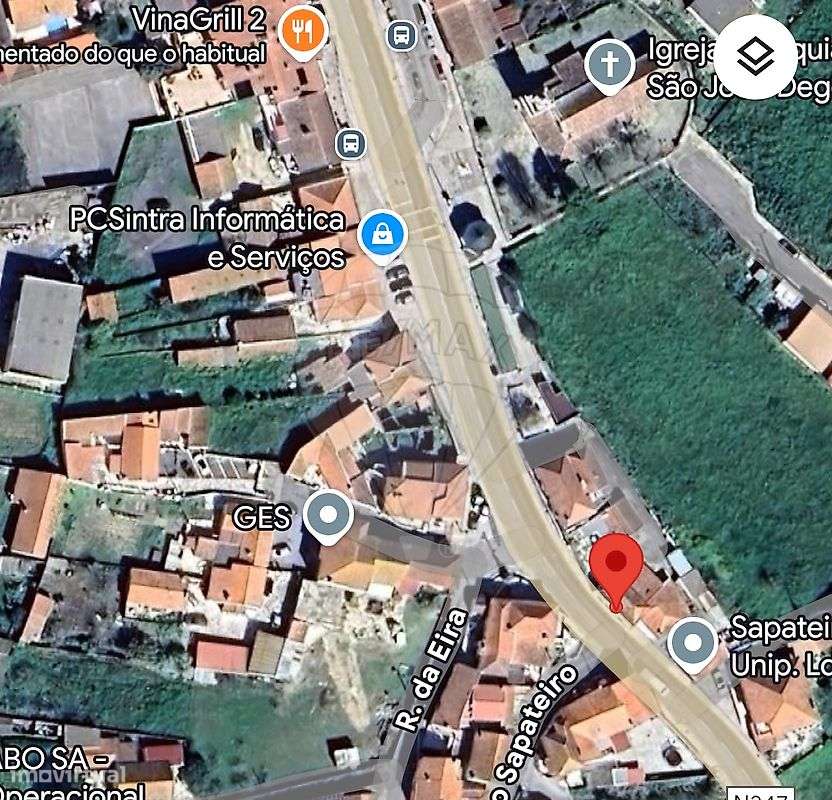Select the VinaGrill 2 restaurant marker

coord(302,32)
